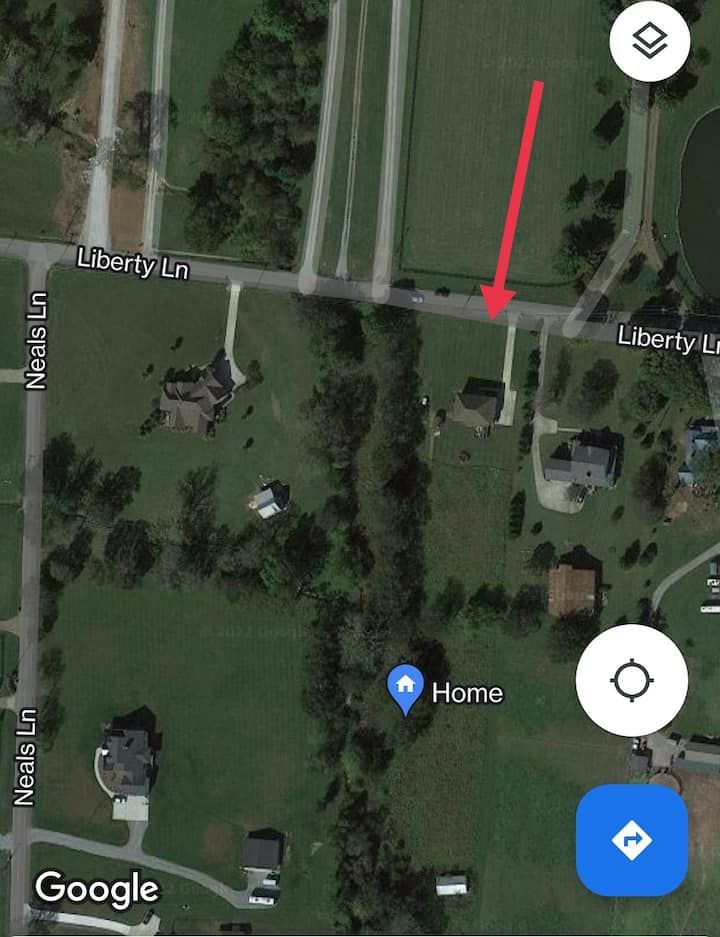Select the Home pin on map

pyautogui.click(x=405, y=688)
